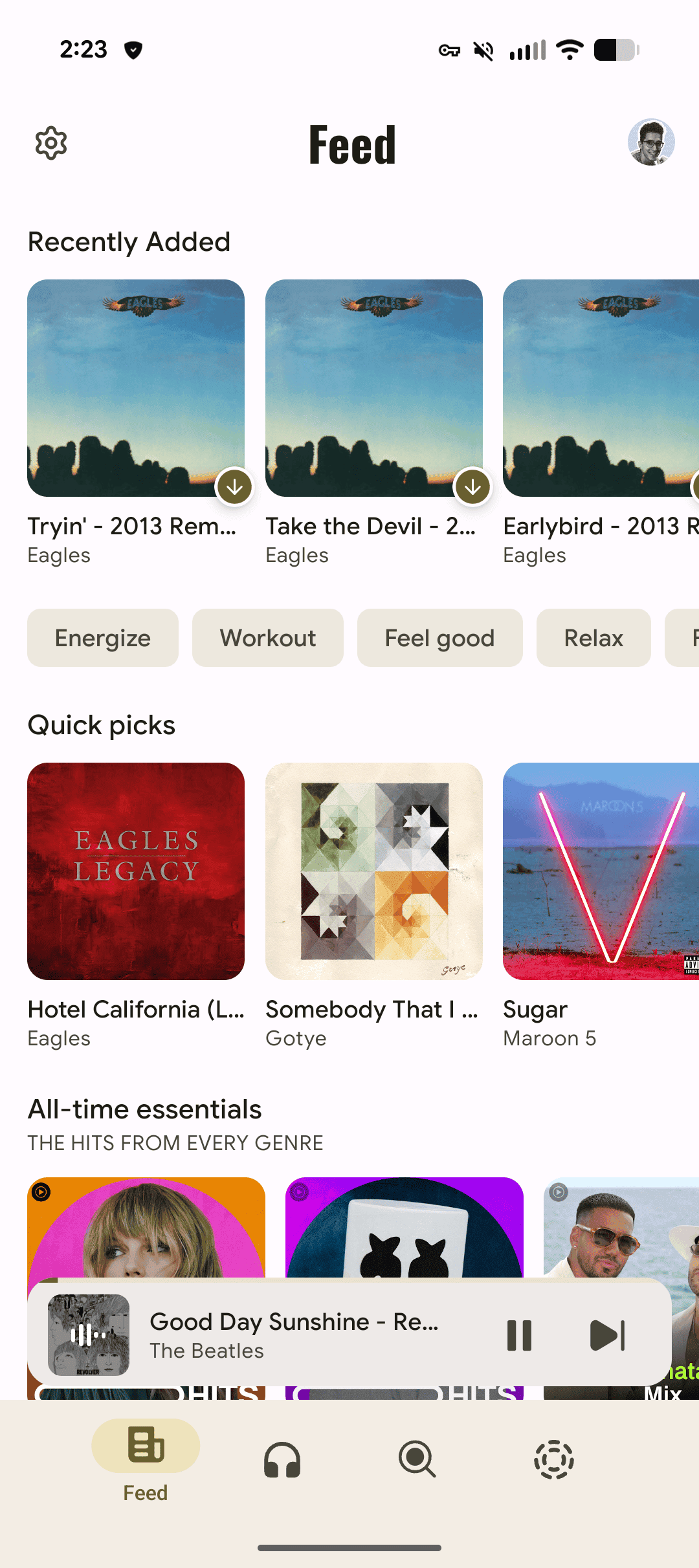Select the Energize mood chip
Viewport: 699px width, 1568px height.
(103, 638)
